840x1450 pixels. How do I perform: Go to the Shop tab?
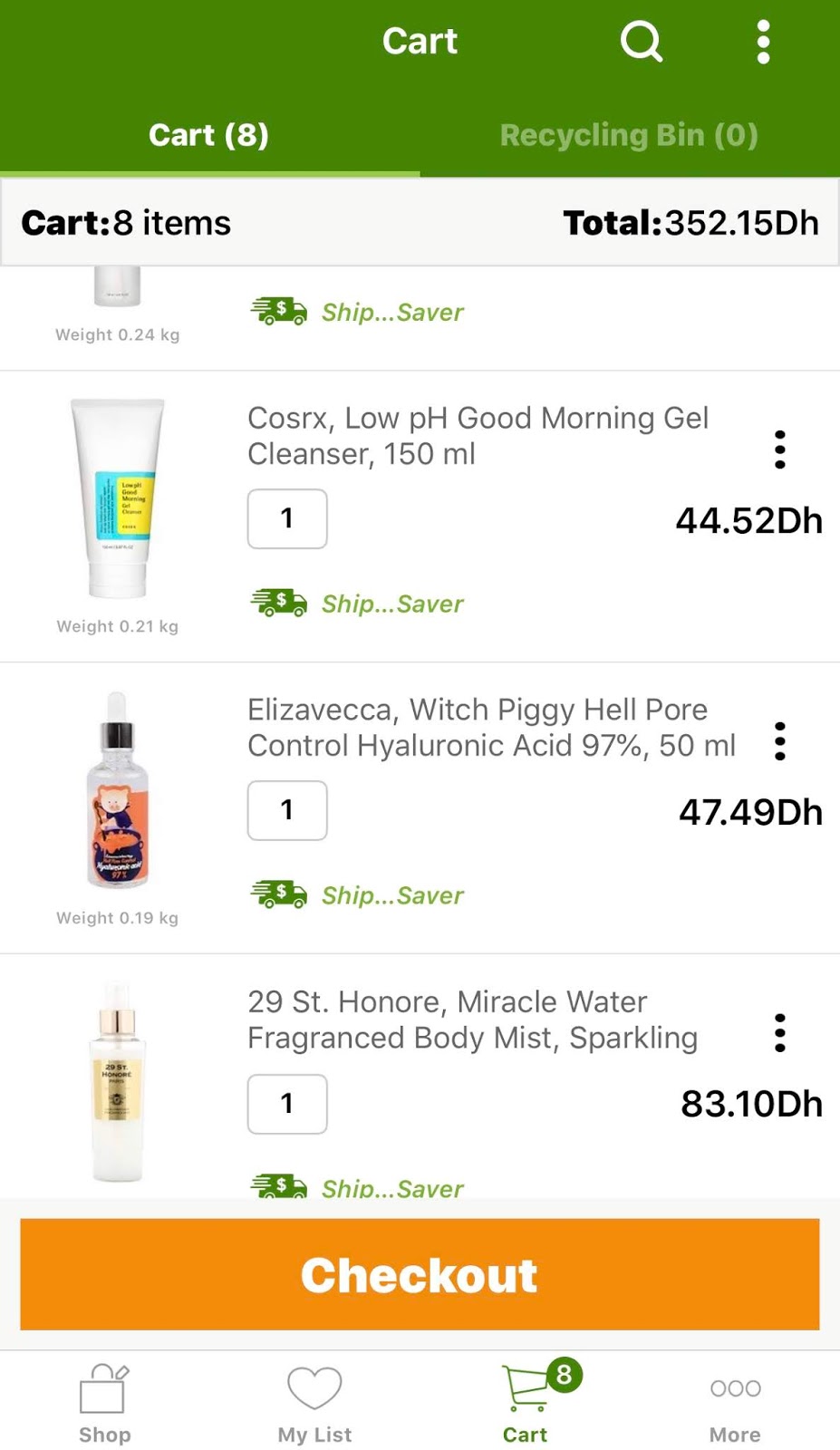click(x=104, y=1401)
